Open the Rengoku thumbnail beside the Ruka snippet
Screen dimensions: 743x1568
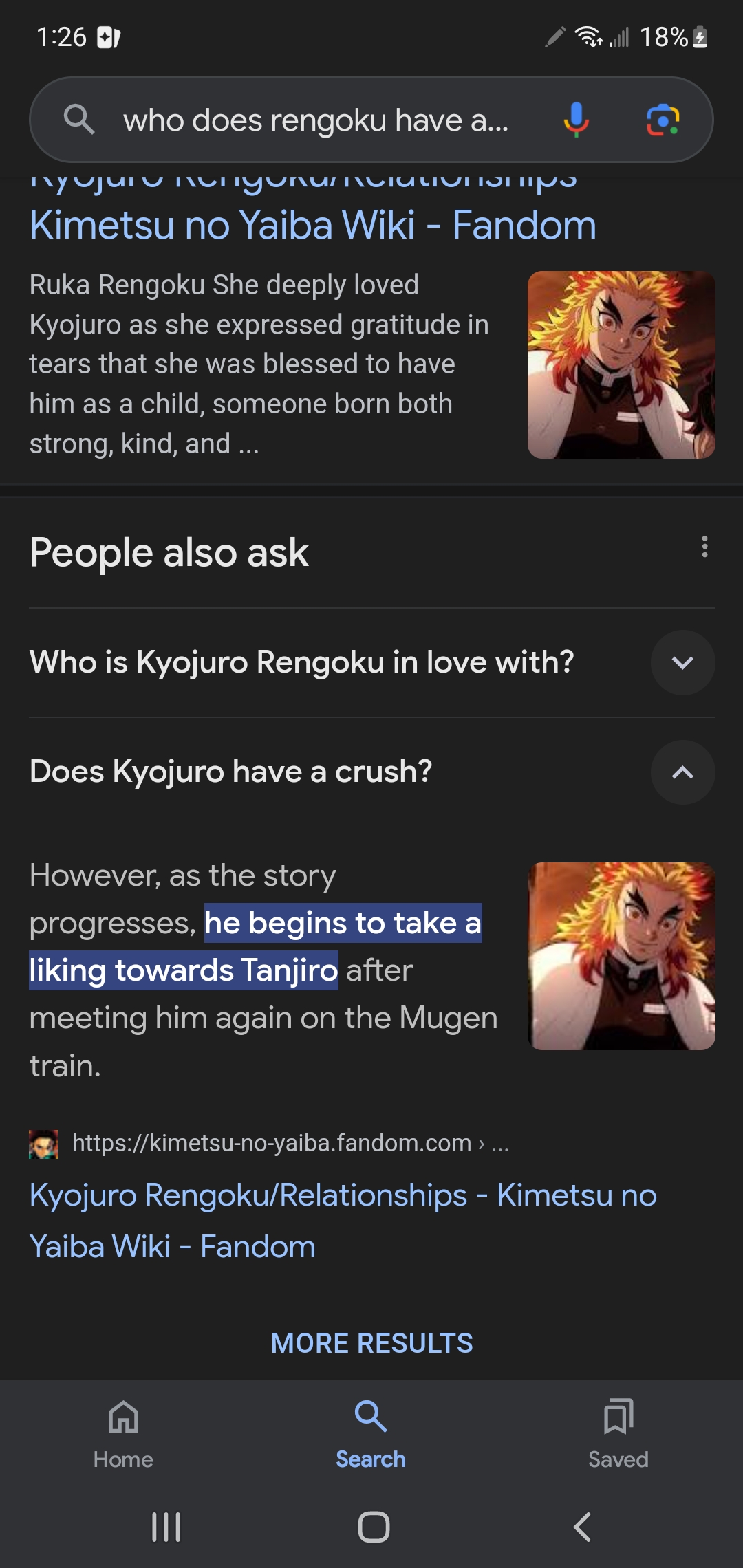pos(621,364)
